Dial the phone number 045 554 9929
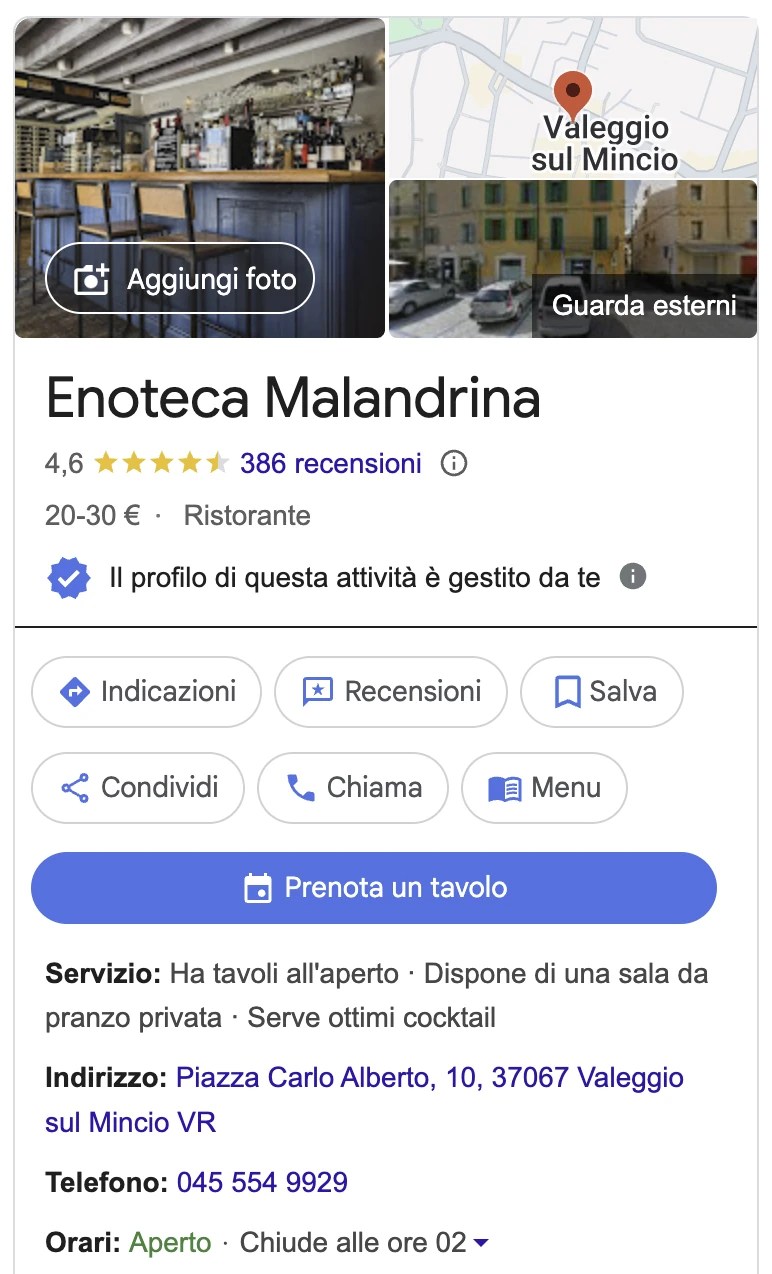The height and width of the screenshot is (1274, 772). pos(262,1183)
